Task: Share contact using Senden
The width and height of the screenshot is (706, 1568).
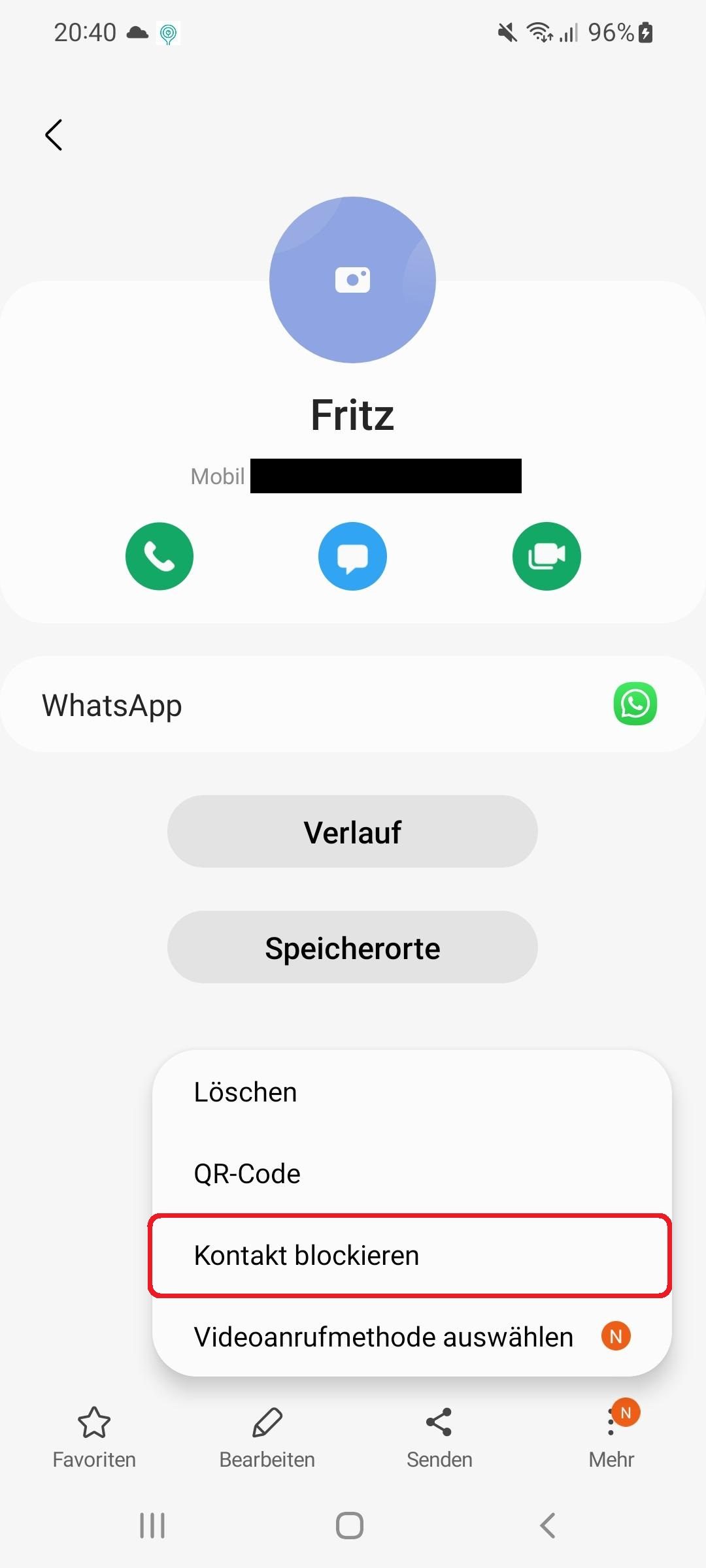Action: [x=439, y=1434]
